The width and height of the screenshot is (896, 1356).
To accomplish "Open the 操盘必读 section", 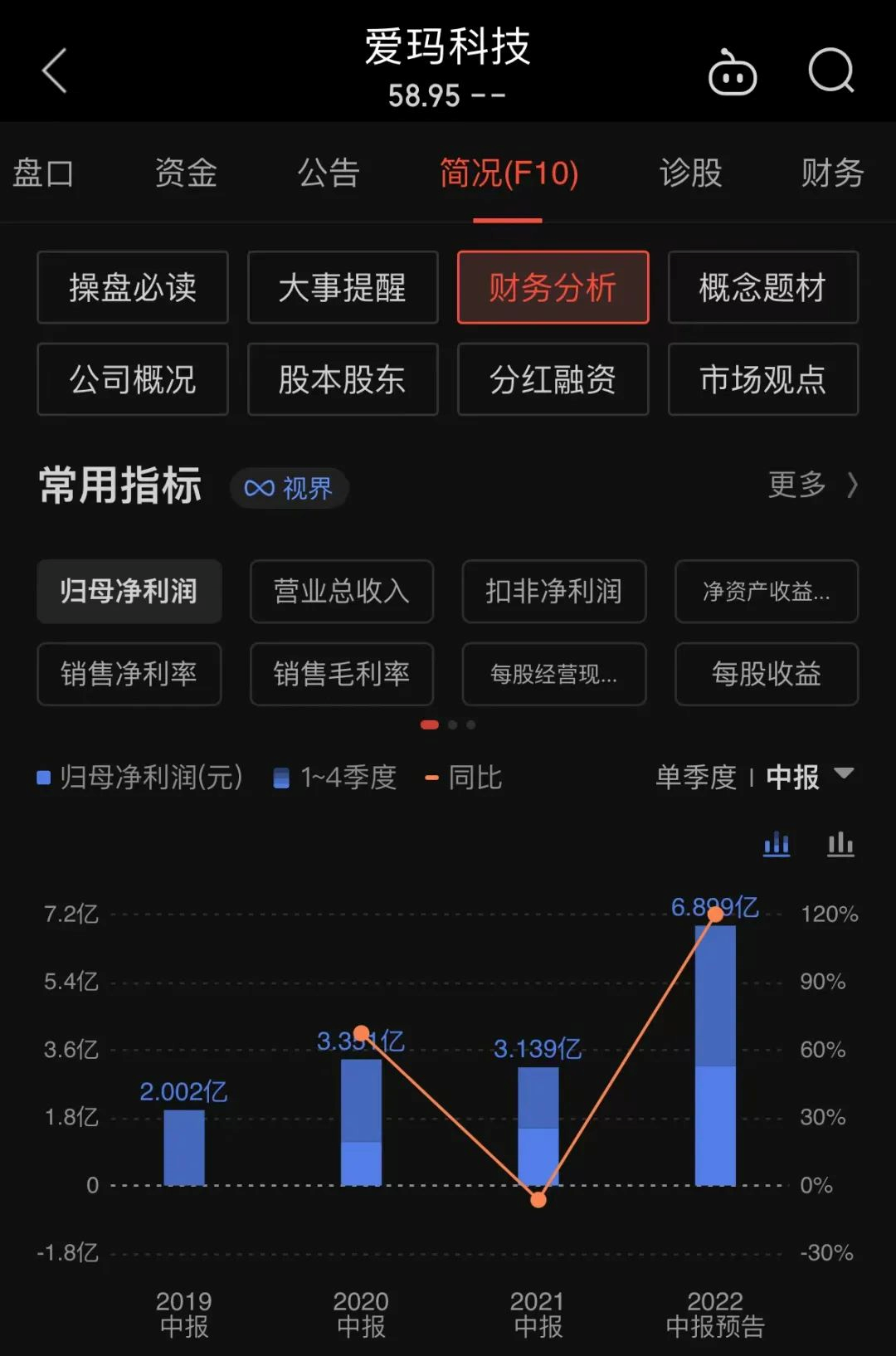I will coord(133,288).
